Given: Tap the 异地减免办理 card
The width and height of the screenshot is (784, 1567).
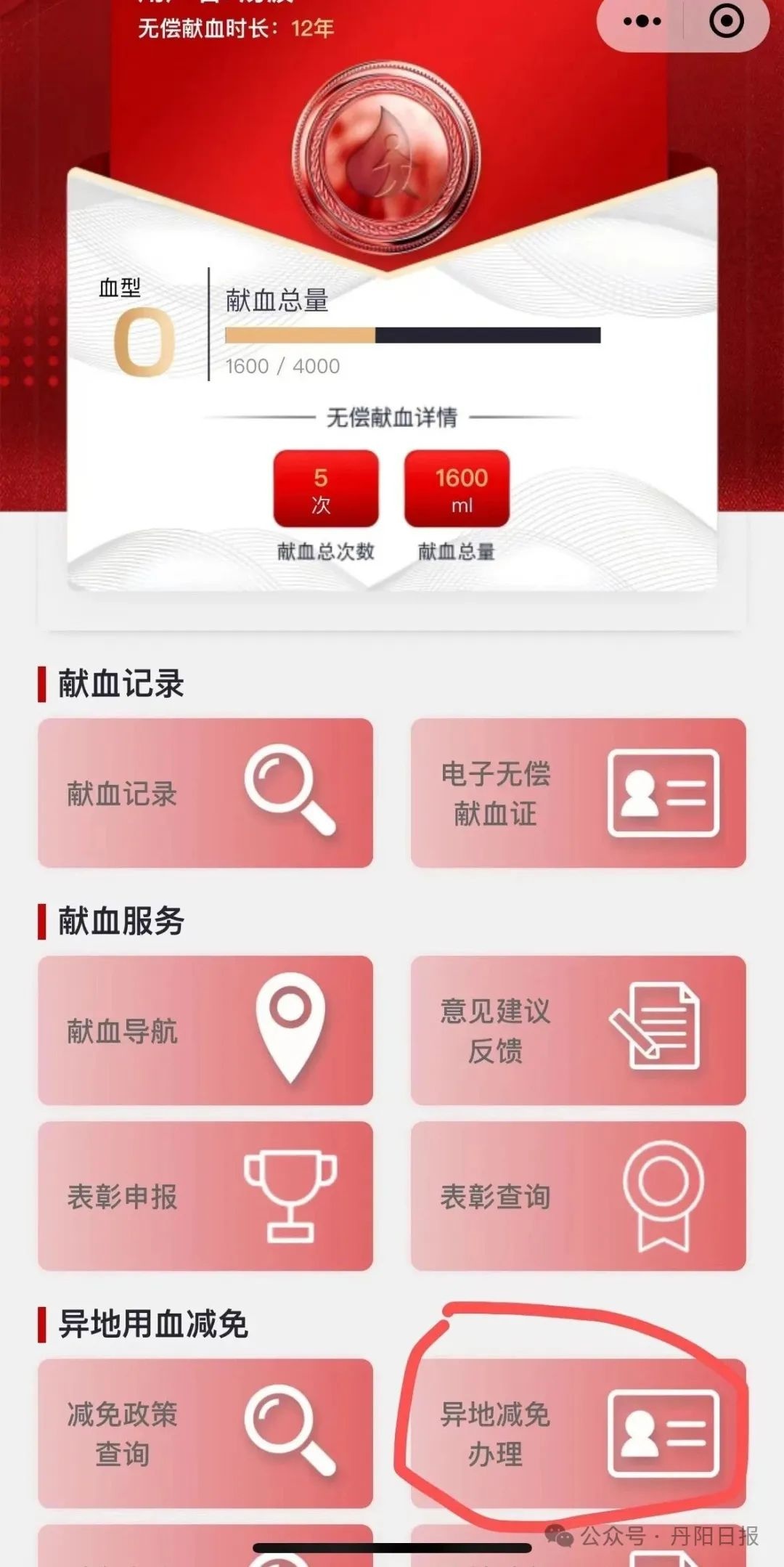Looking at the screenshot, I should (x=578, y=1433).
